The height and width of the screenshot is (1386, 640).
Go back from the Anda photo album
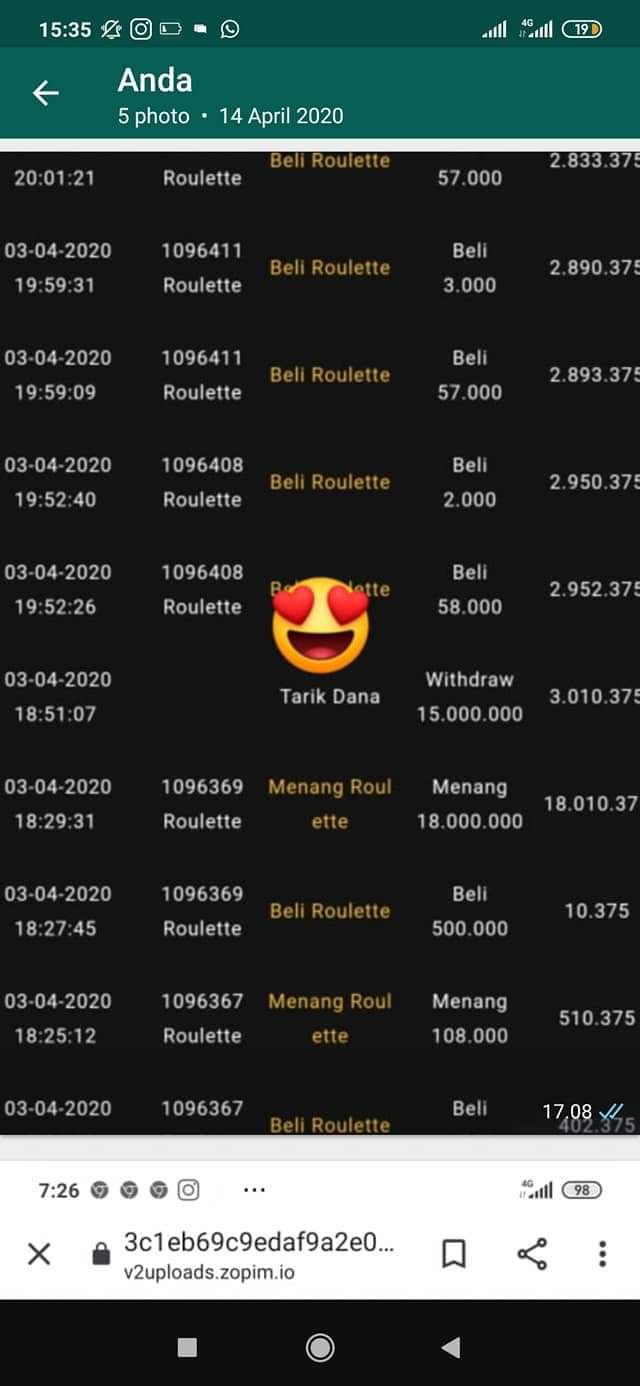click(46, 93)
